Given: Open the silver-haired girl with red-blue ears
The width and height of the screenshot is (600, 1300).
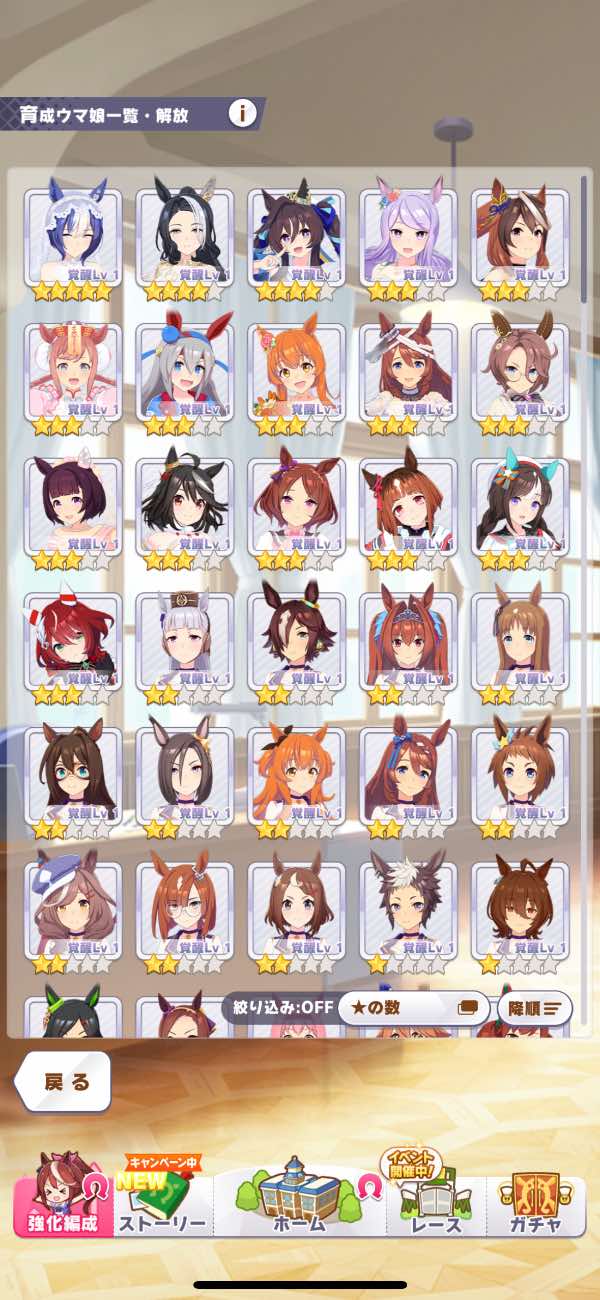Looking at the screenshot, I should (x=185, y=375).
